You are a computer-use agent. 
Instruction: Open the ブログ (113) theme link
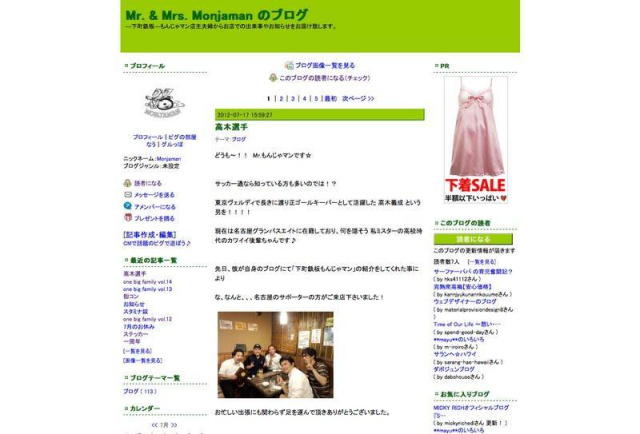coord(140,392)
